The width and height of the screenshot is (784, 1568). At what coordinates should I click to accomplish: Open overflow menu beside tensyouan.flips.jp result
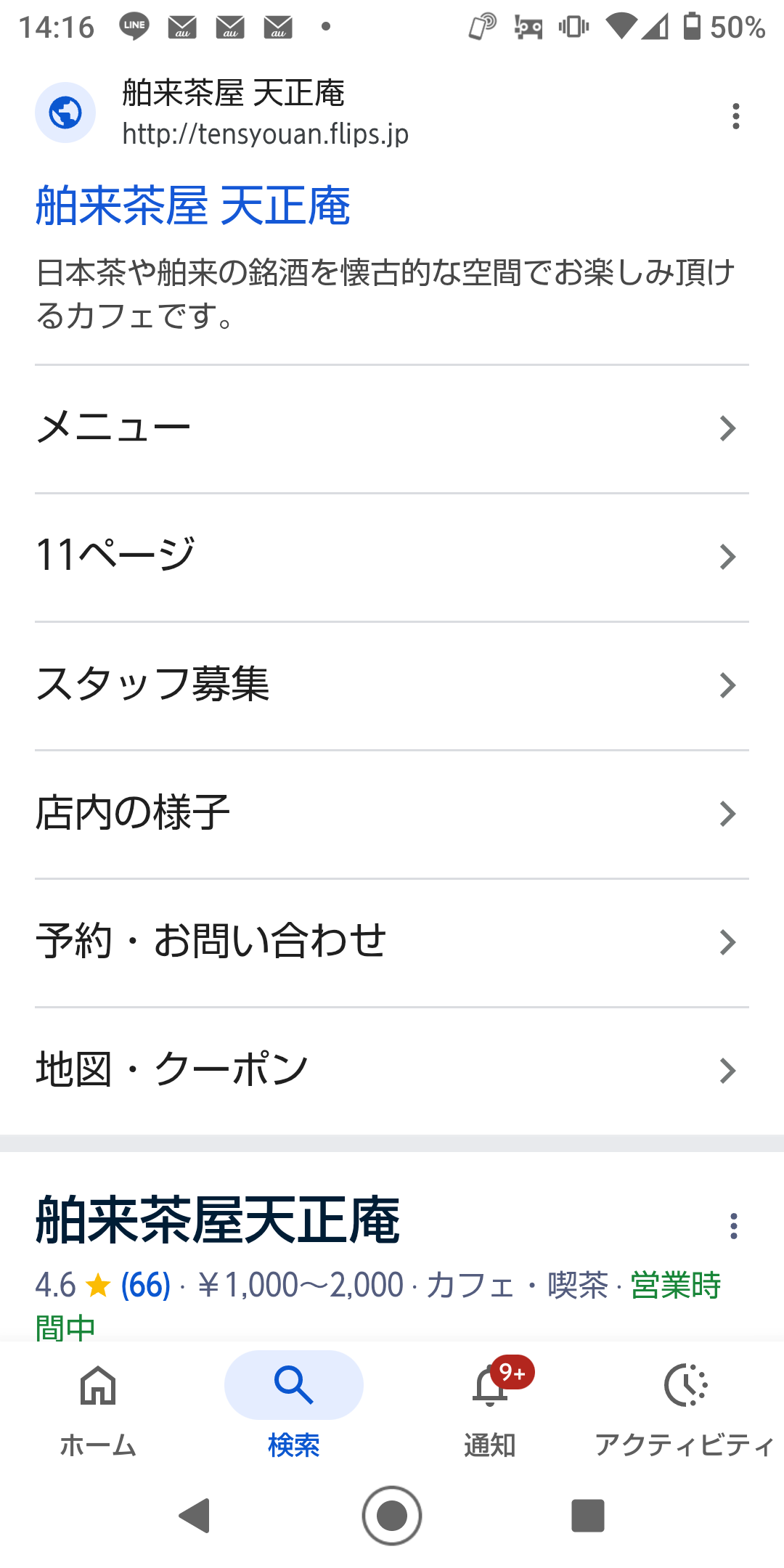click(735, 116)
